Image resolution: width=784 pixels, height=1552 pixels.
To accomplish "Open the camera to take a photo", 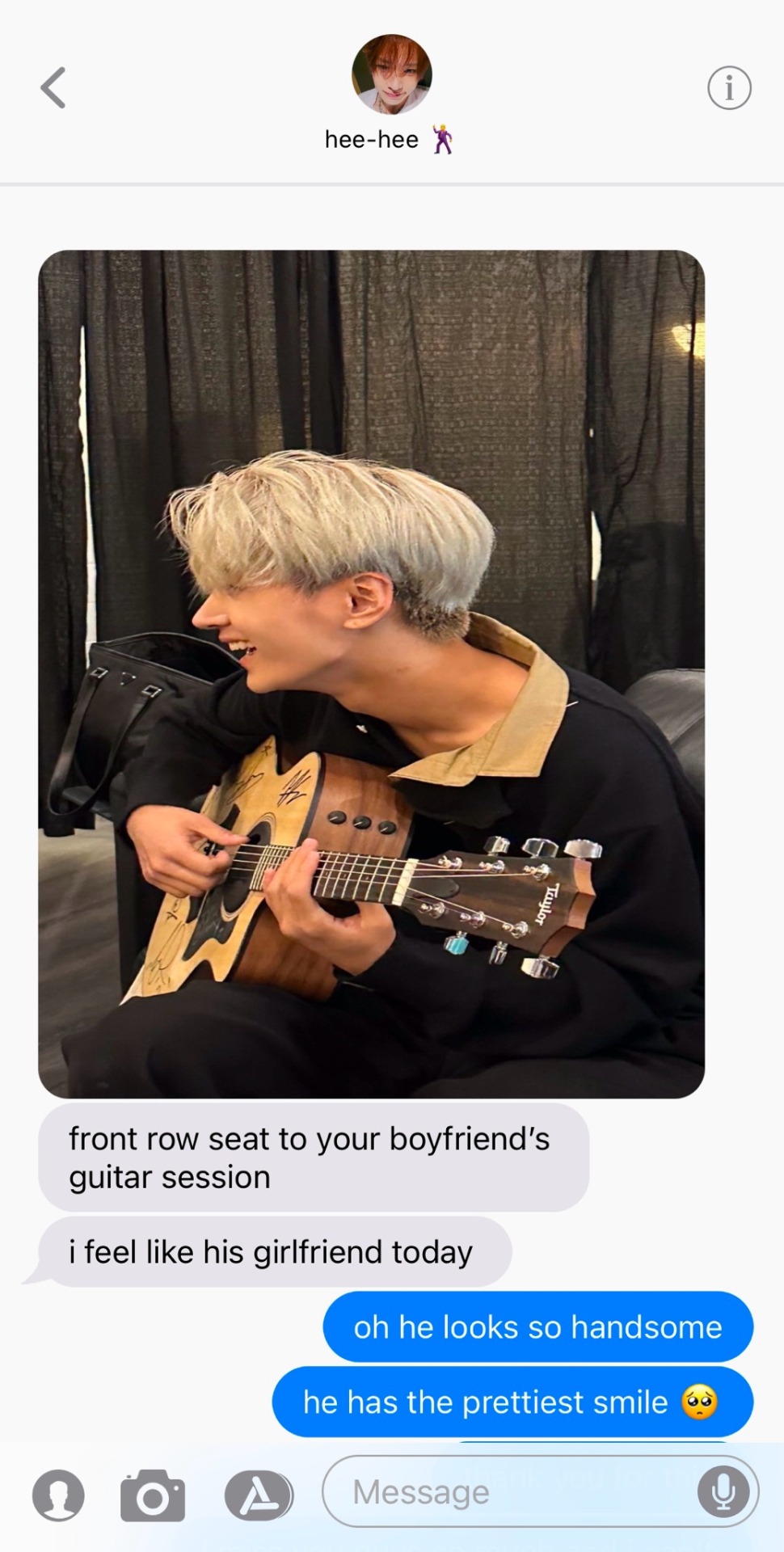I will click(153, 1495).
